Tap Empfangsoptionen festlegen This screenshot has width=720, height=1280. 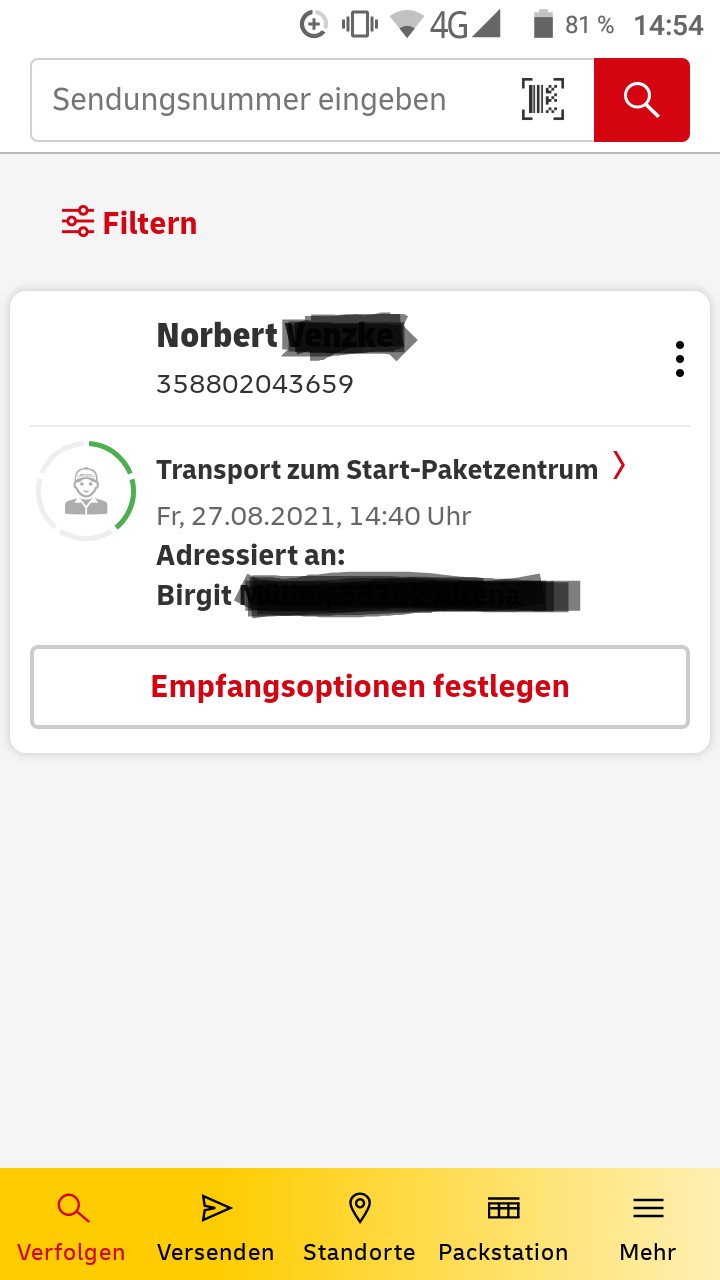pos(360,687)
